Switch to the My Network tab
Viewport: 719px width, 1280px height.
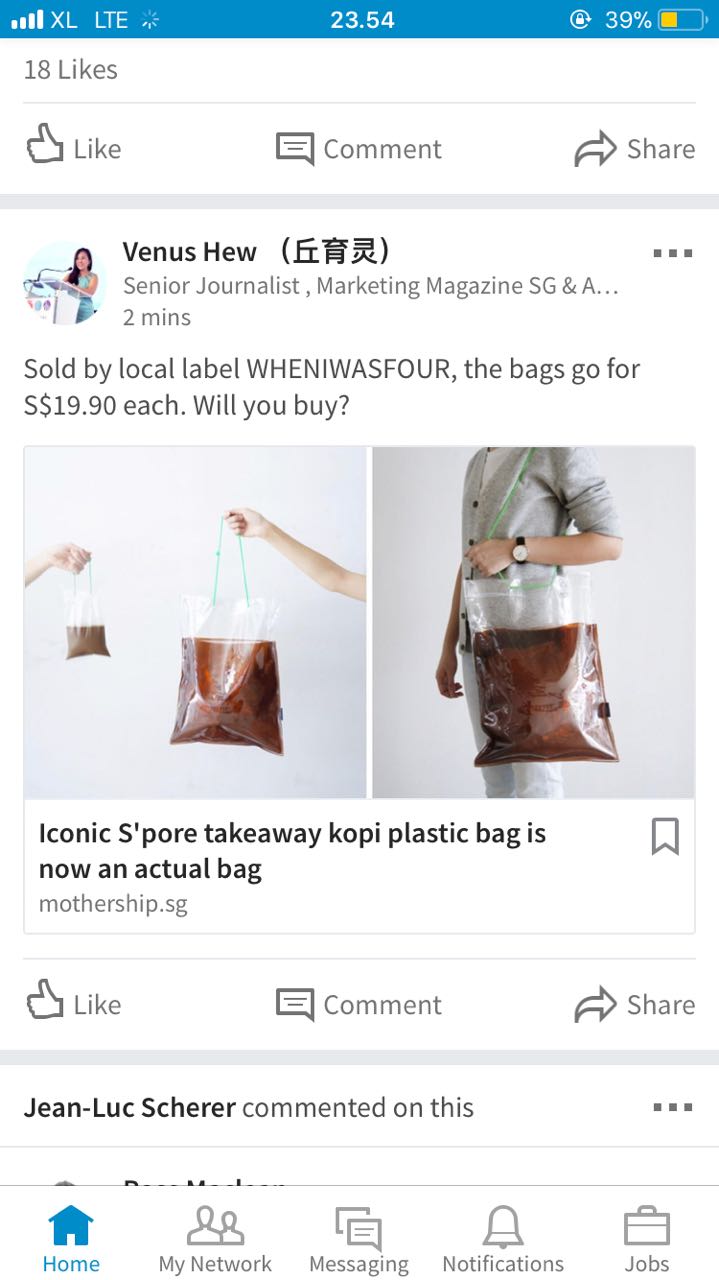[x=215, y=1238]
